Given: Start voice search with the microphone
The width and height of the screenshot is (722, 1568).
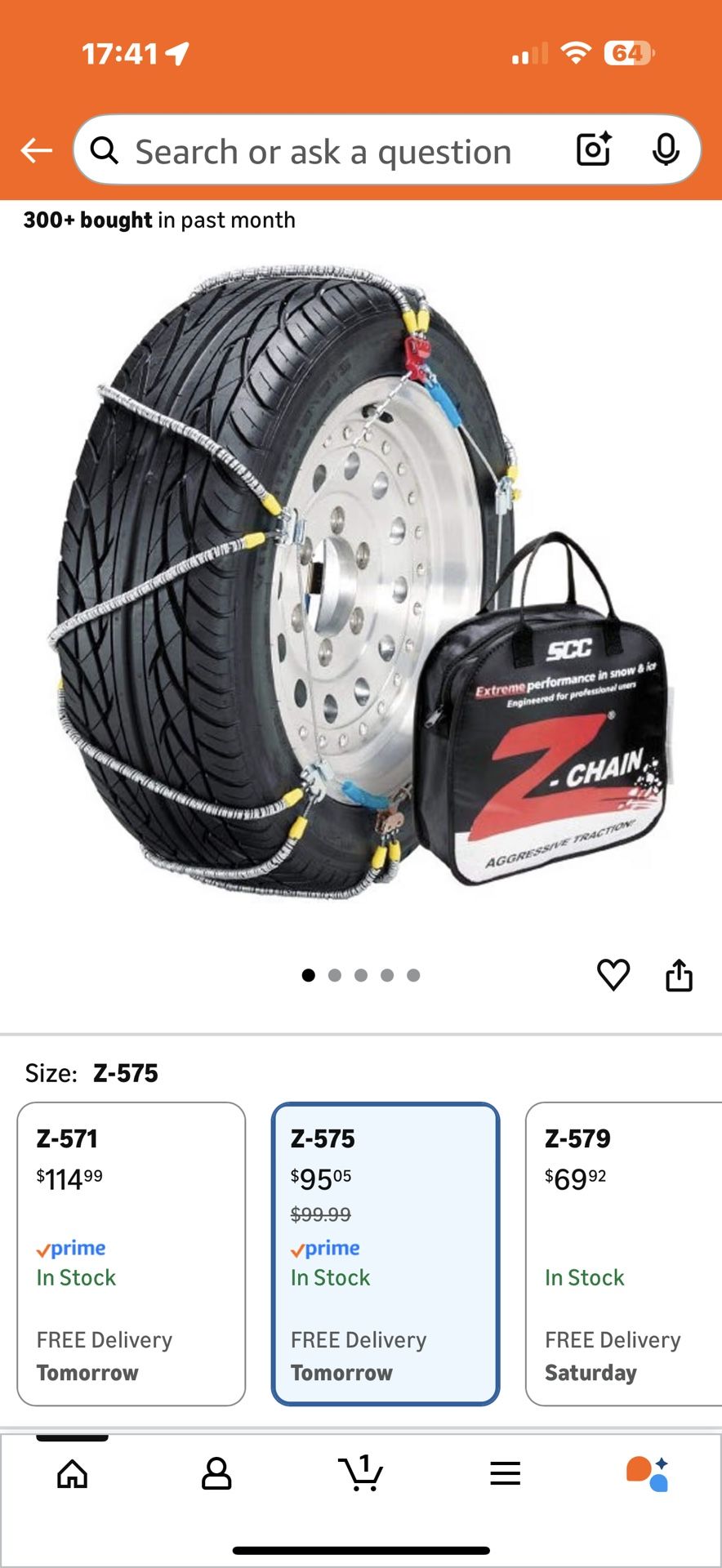Looking at the screenshot, I should pos(667,149).
